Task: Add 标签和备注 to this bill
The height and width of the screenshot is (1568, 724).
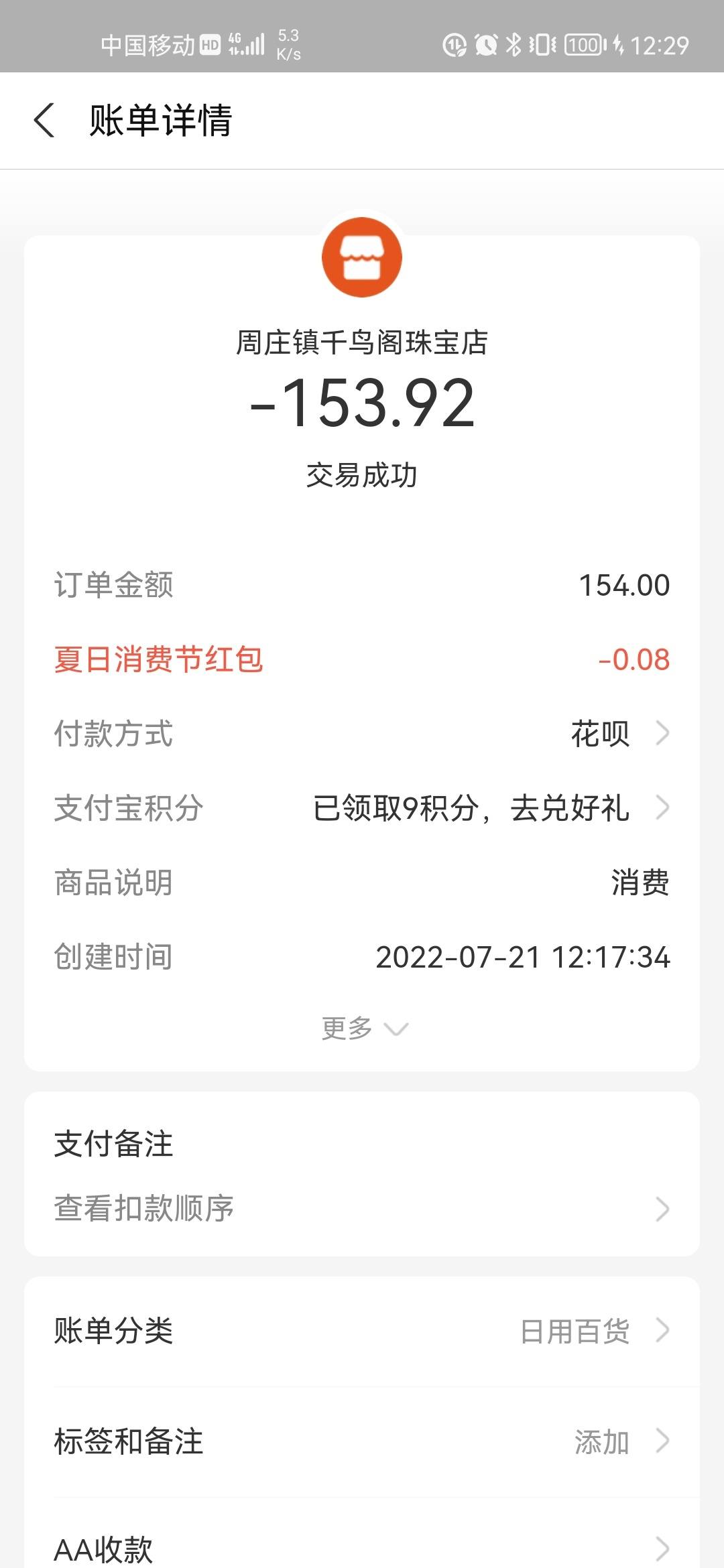Action: [362, 1441]
